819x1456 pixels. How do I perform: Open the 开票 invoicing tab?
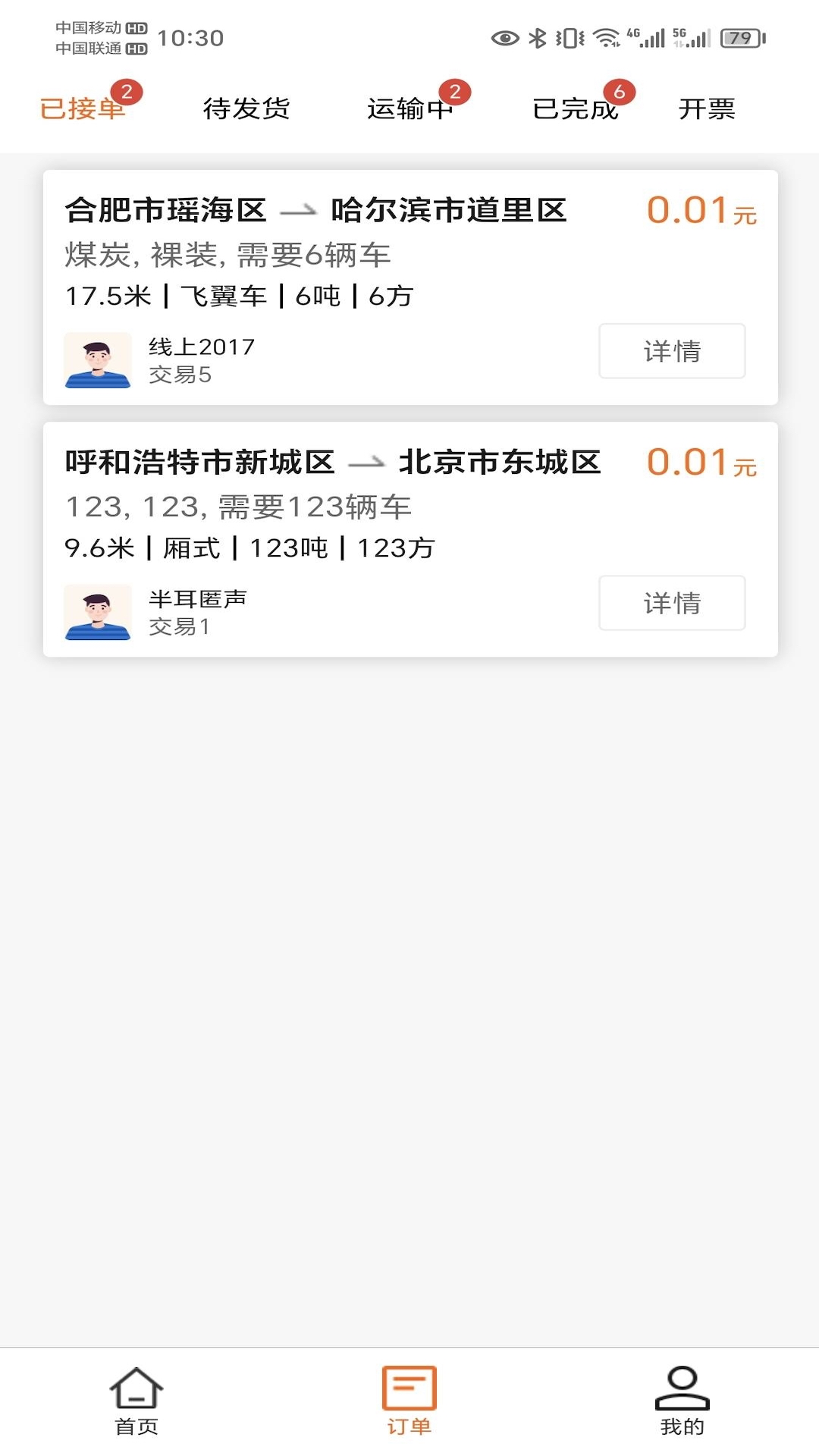click(707, 109)
